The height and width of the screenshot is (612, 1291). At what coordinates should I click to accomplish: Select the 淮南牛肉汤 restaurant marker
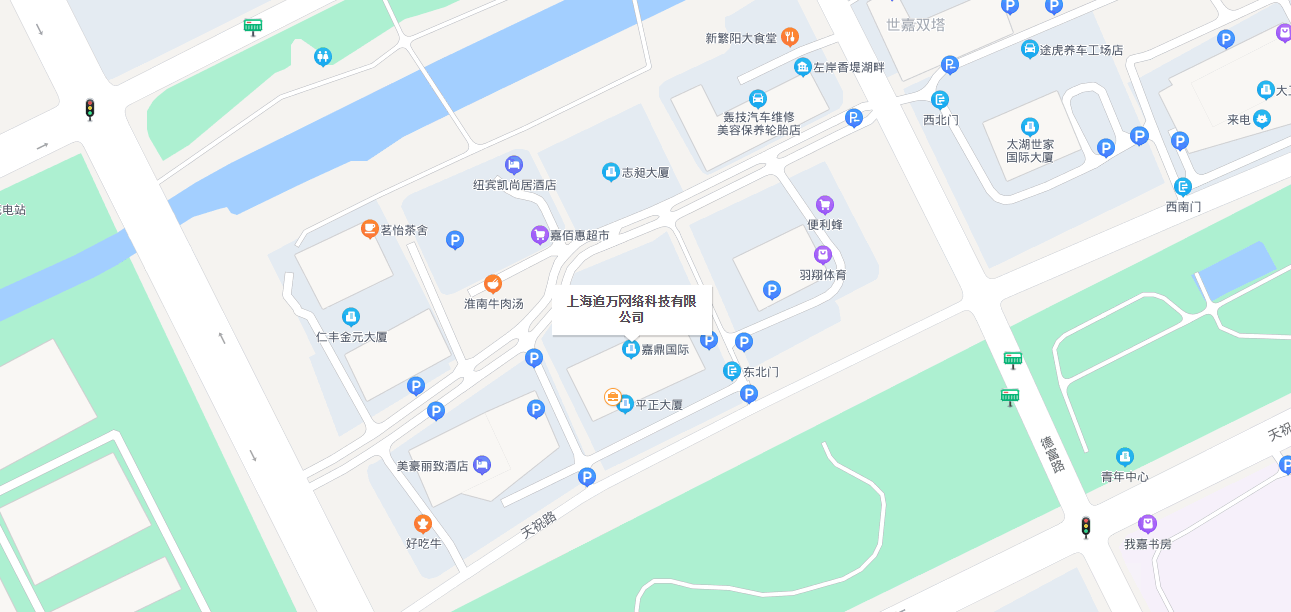tap(492, 284)
